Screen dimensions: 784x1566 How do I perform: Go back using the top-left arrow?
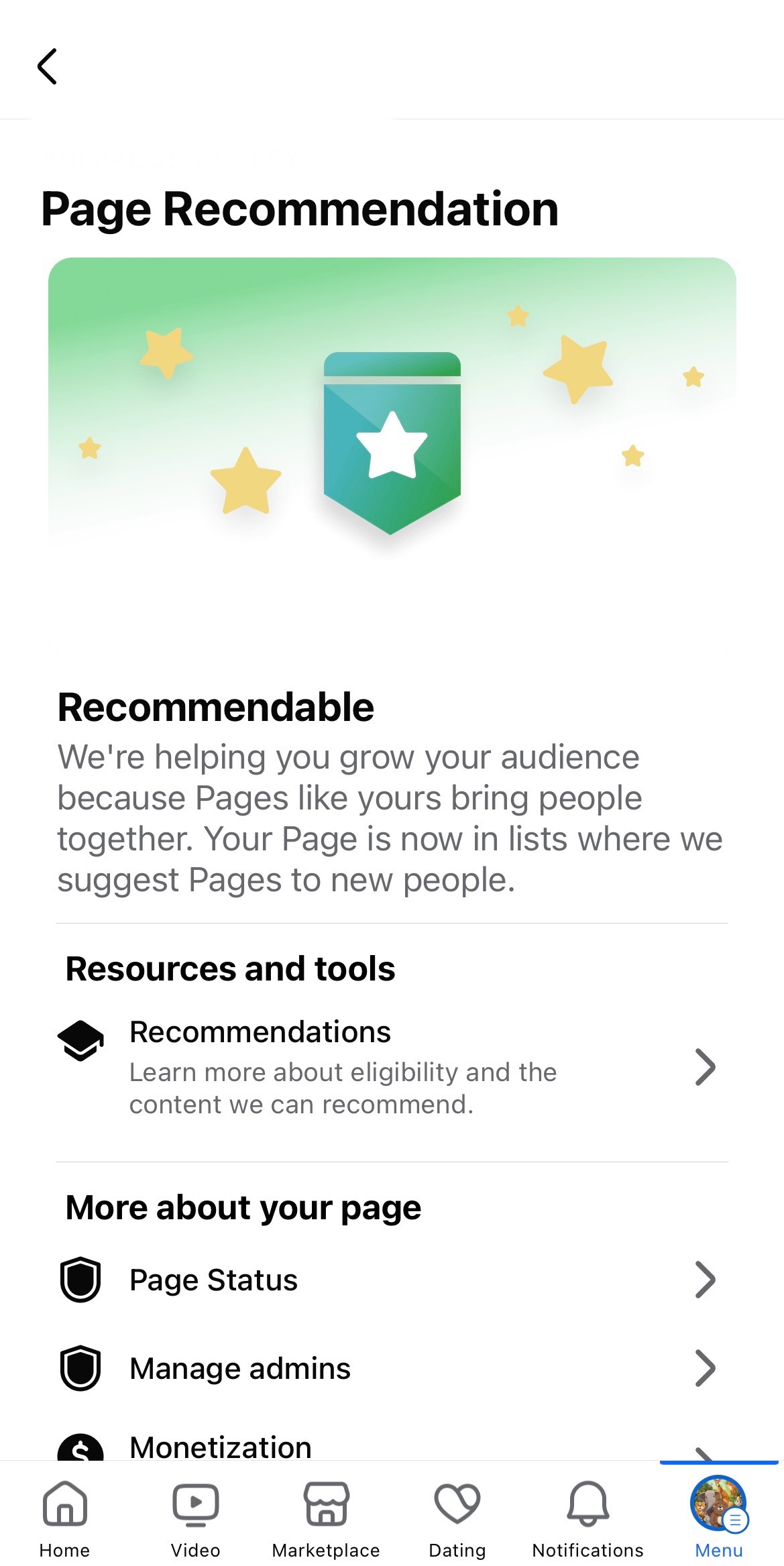click(x=47, y=66)
